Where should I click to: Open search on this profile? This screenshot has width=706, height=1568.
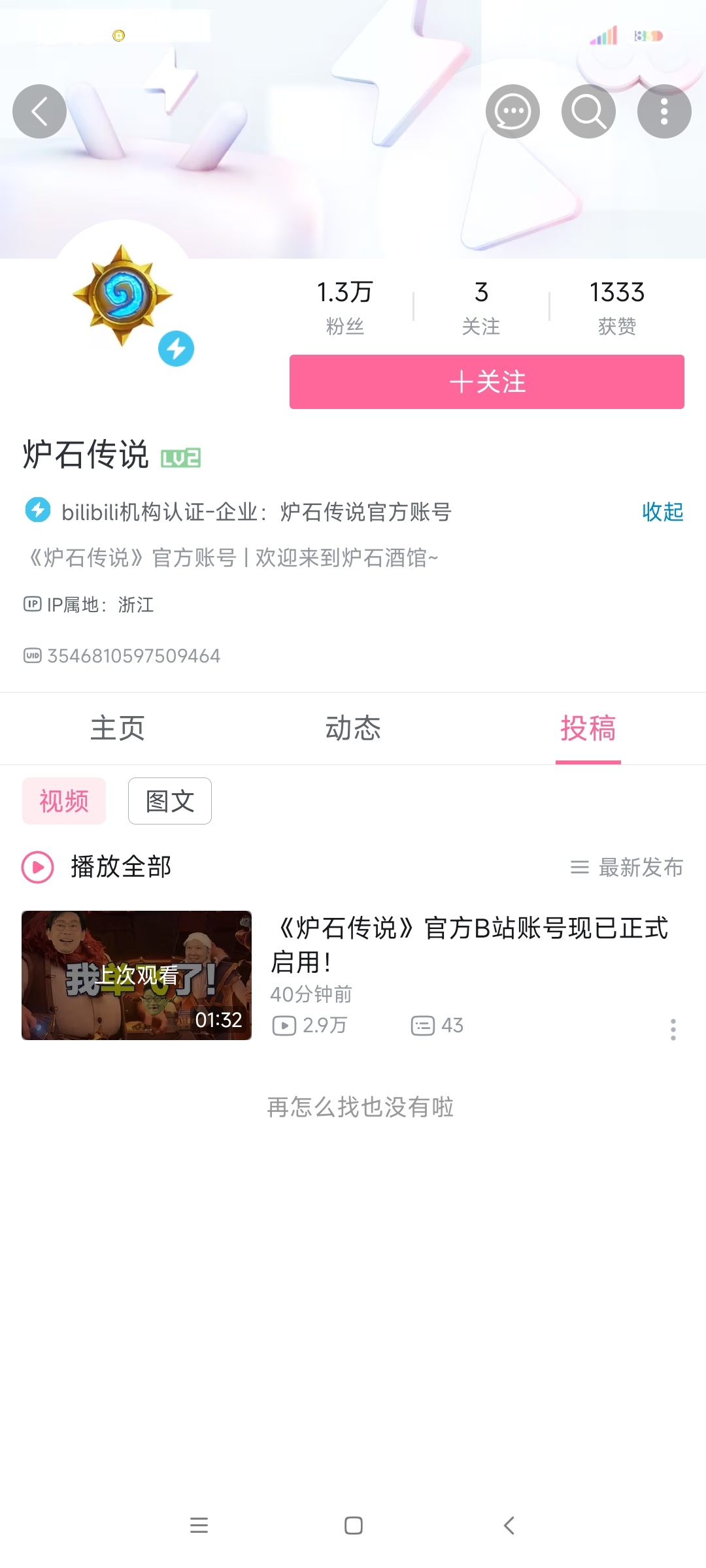click(588, 111)
